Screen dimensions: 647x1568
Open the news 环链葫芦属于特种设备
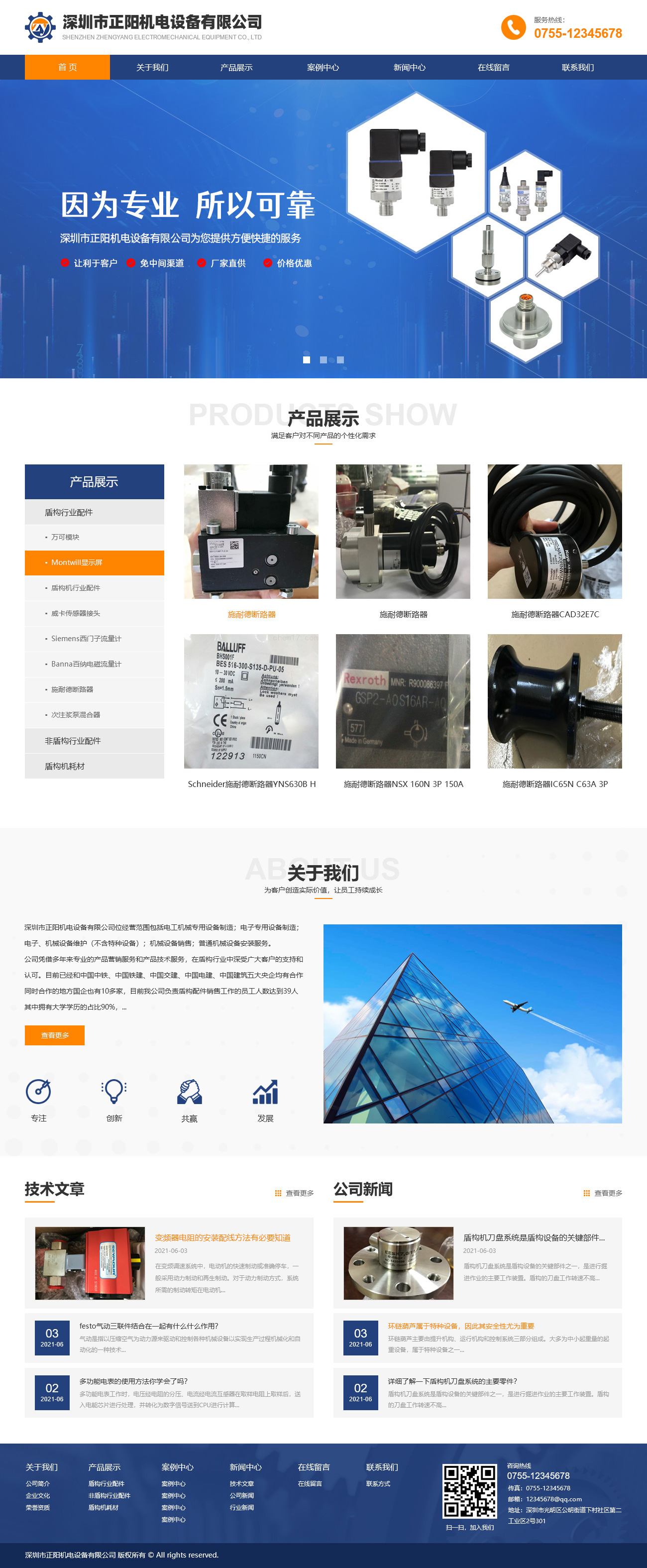click(x=461, y=1326)
